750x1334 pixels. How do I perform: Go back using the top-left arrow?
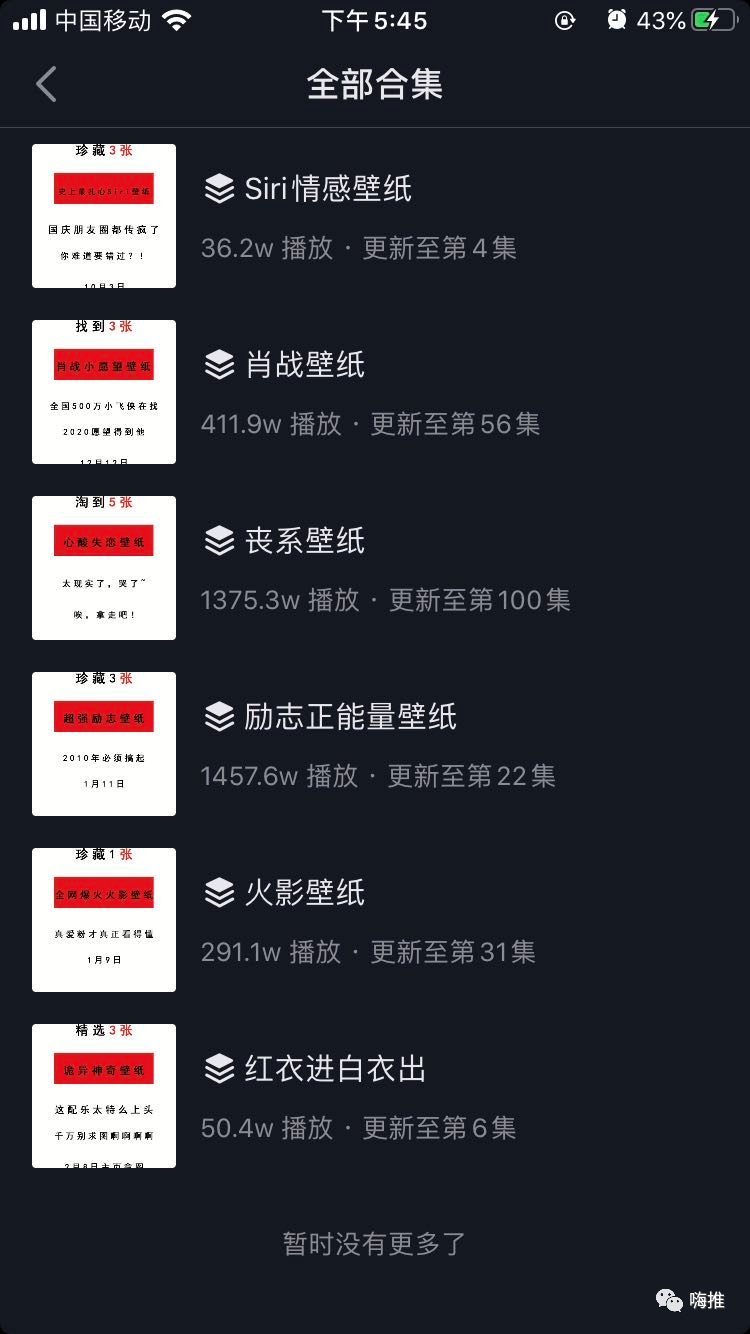click(x=46, y=84)
